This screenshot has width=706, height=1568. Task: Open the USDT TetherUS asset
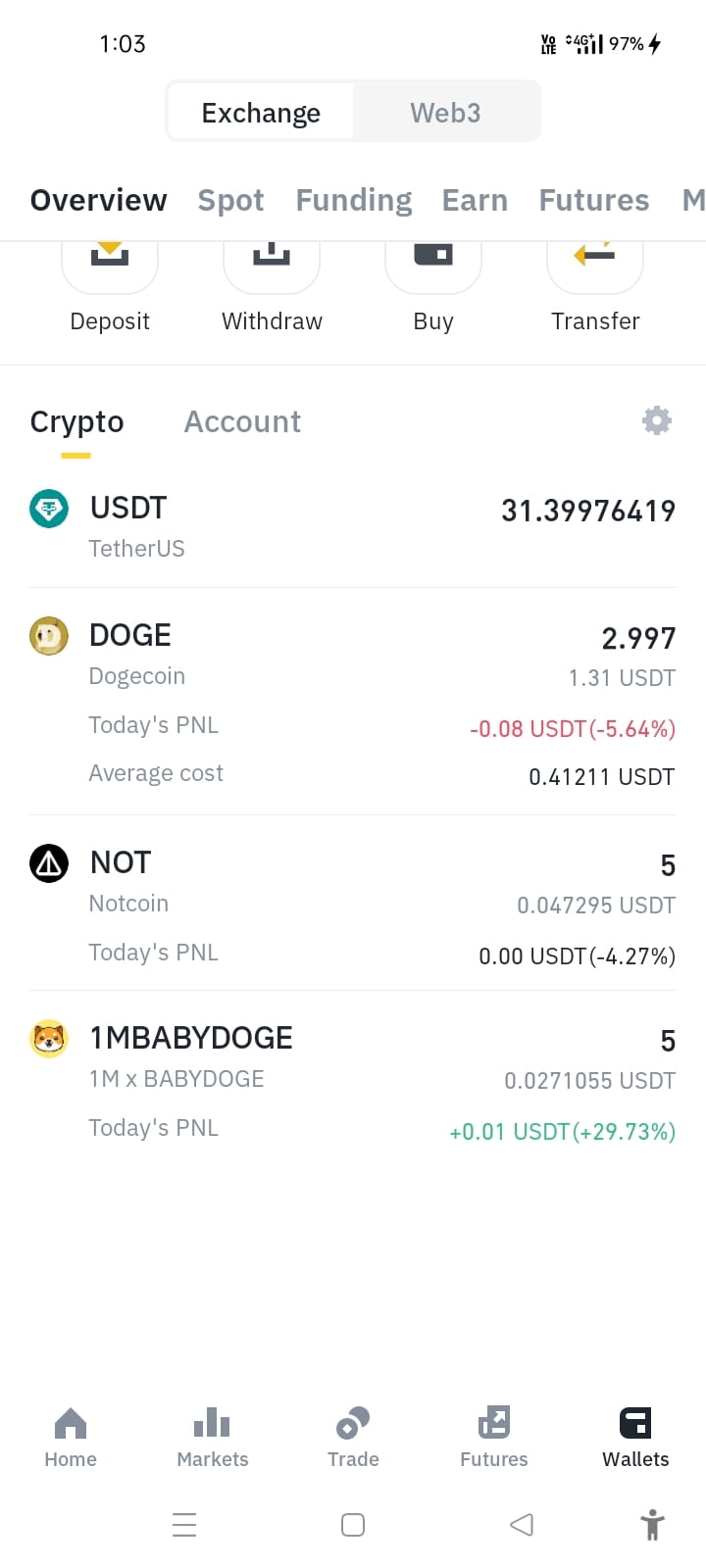(353, 526)
